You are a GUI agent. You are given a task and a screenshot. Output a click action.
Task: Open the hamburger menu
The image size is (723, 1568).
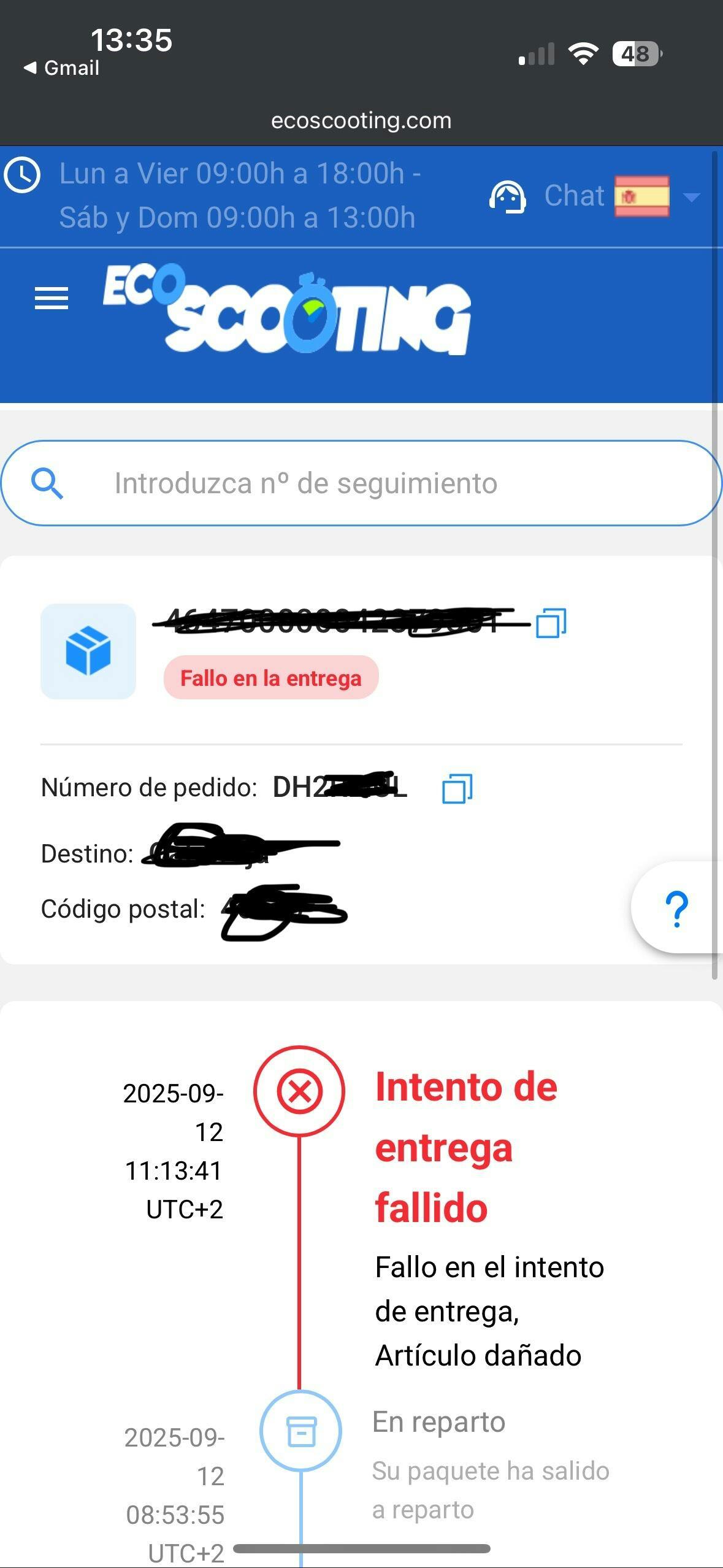click(52, 299)
